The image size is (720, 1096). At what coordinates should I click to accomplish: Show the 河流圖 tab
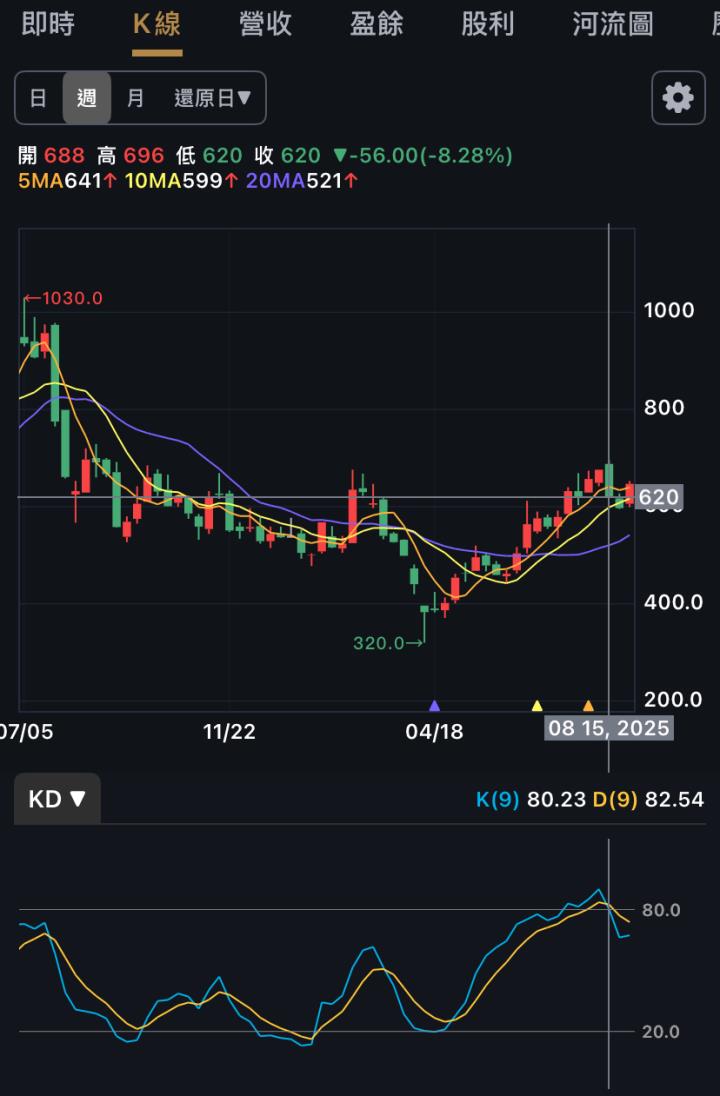[x=613, y=24]
